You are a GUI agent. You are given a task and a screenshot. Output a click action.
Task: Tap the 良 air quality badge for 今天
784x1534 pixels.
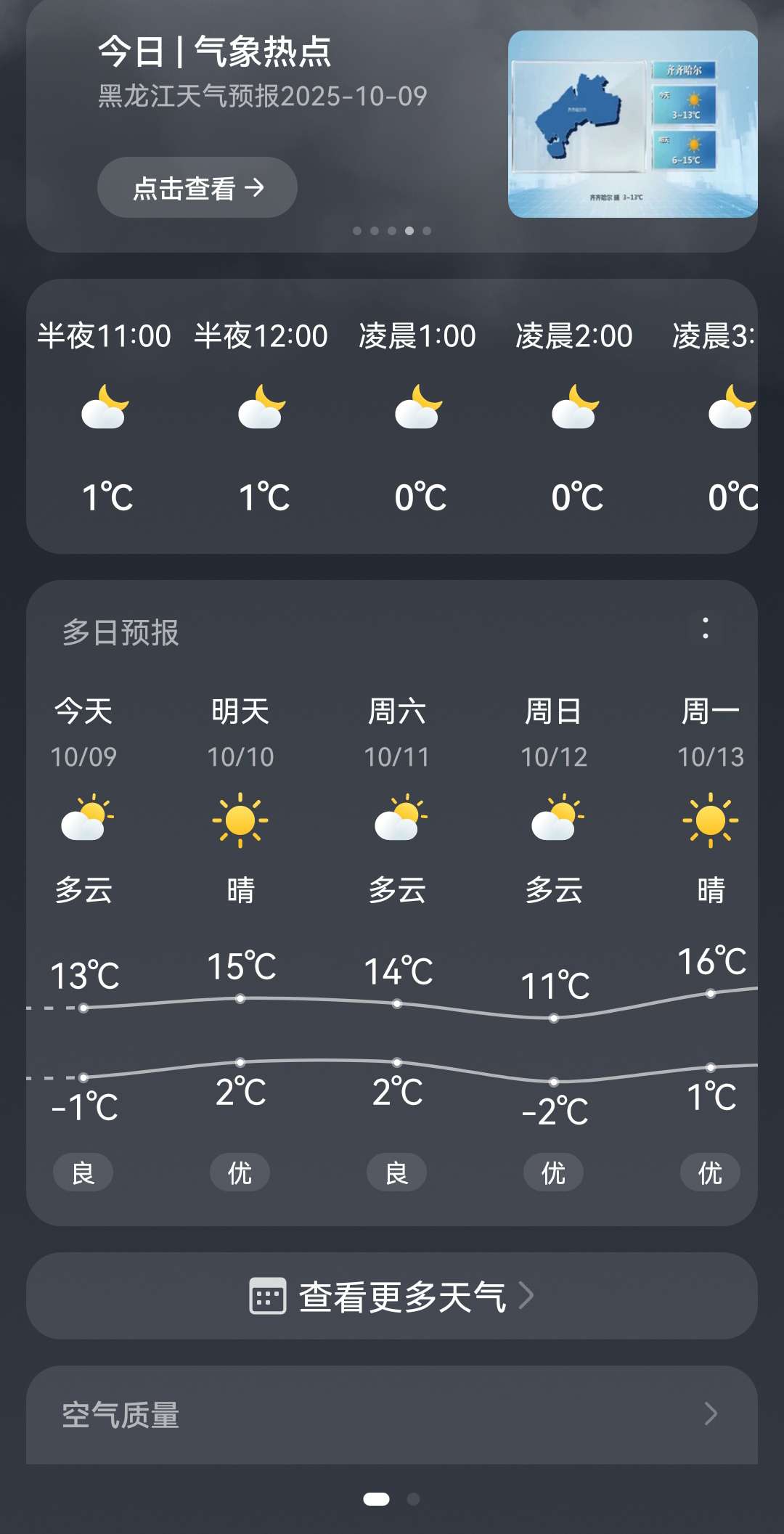[83, 1172]
